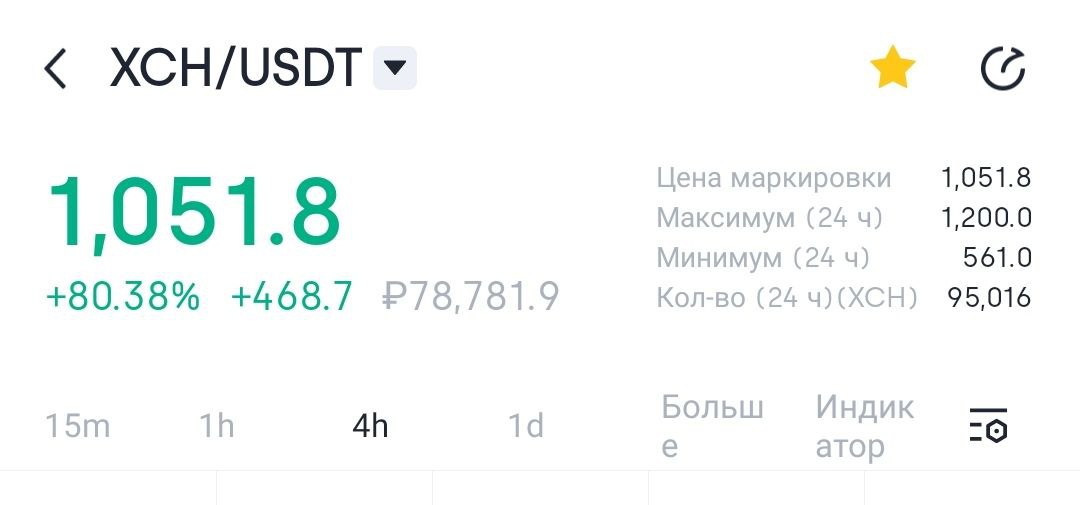Open the Больше intervals menu
This screenshot has height=505, width=1080.
[x=712, y=427]
